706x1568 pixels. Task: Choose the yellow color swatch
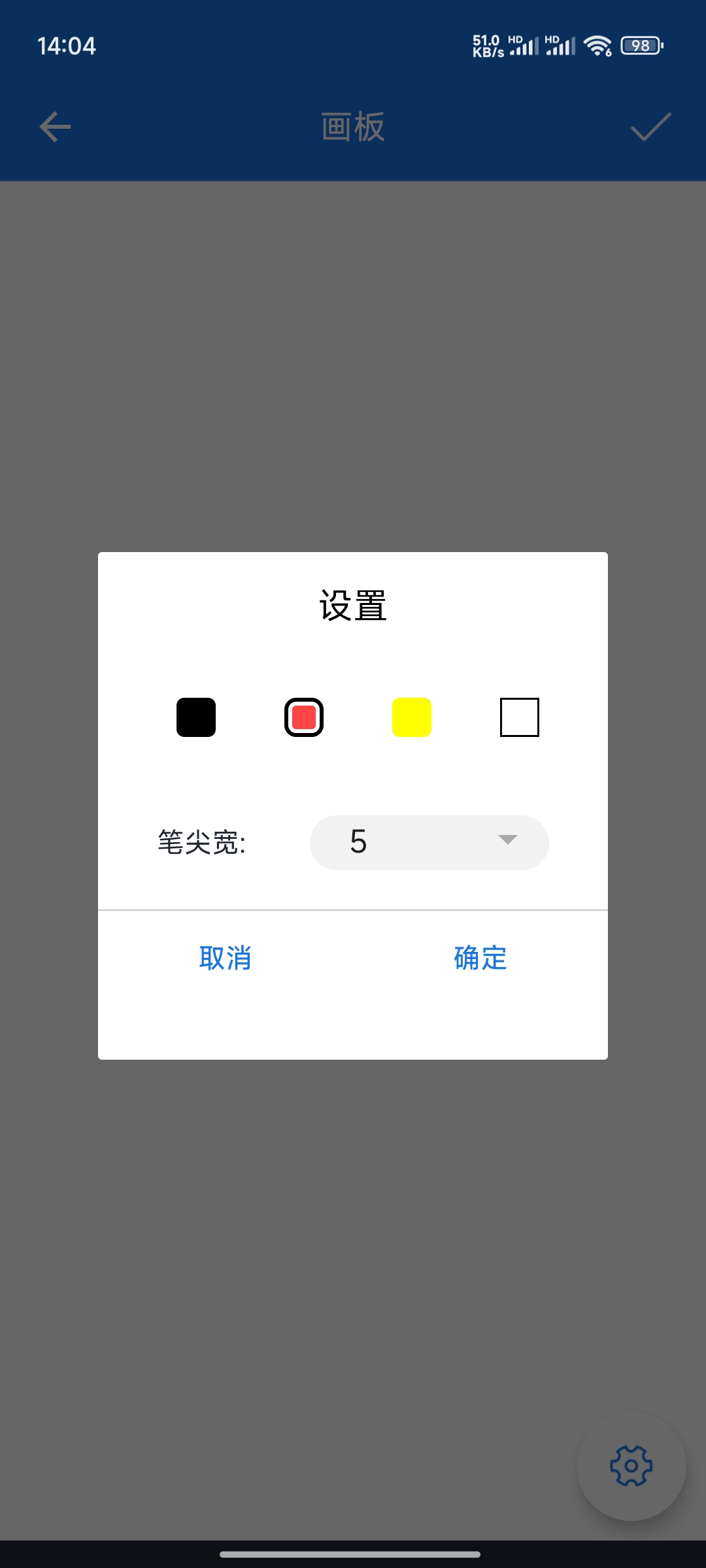412,717
